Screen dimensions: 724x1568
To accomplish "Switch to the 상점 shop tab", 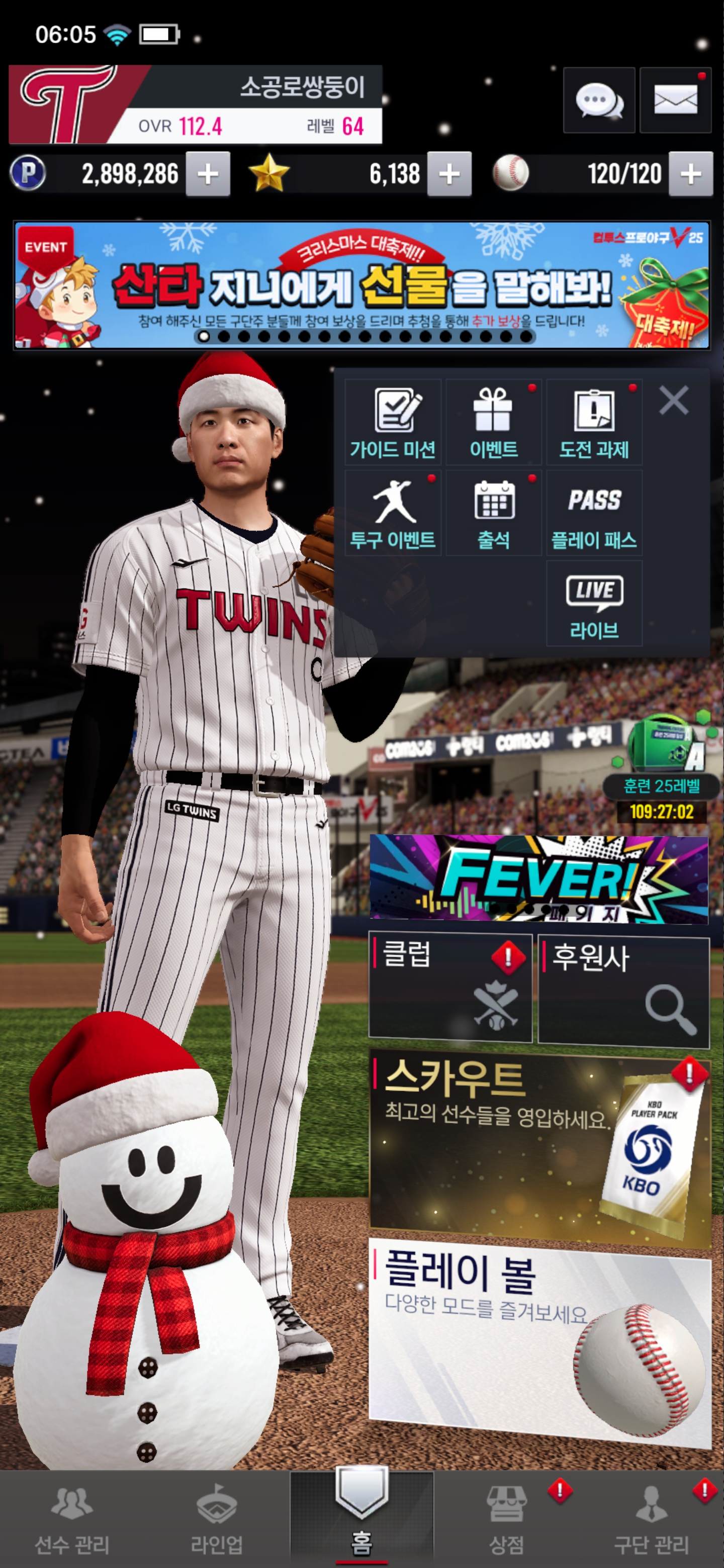I will pyautogui.click(x=507, y=1519).
